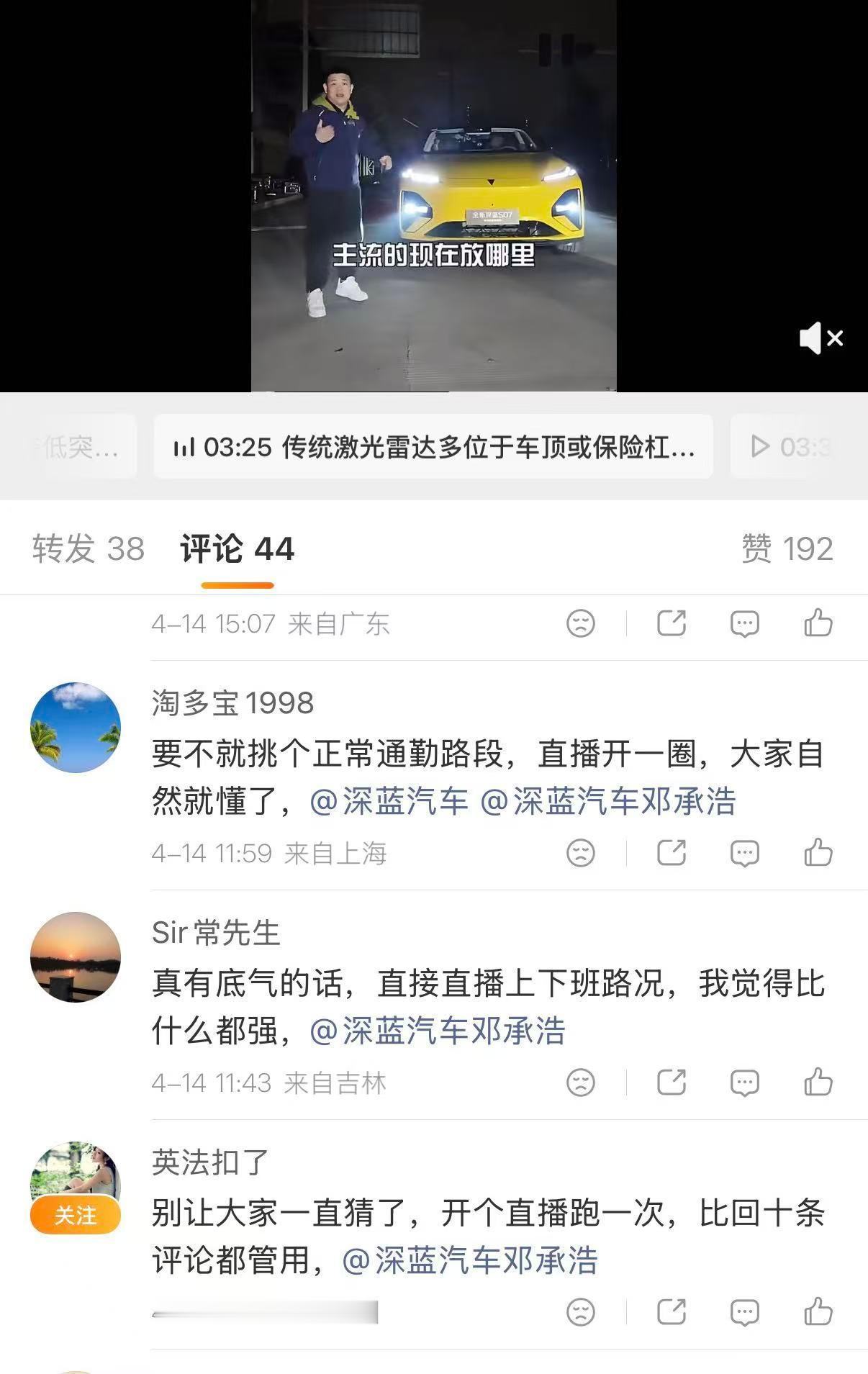Unmute the video via the speaker icon
The width and height of the screenshot is (868, 1374).
(820, 338)
